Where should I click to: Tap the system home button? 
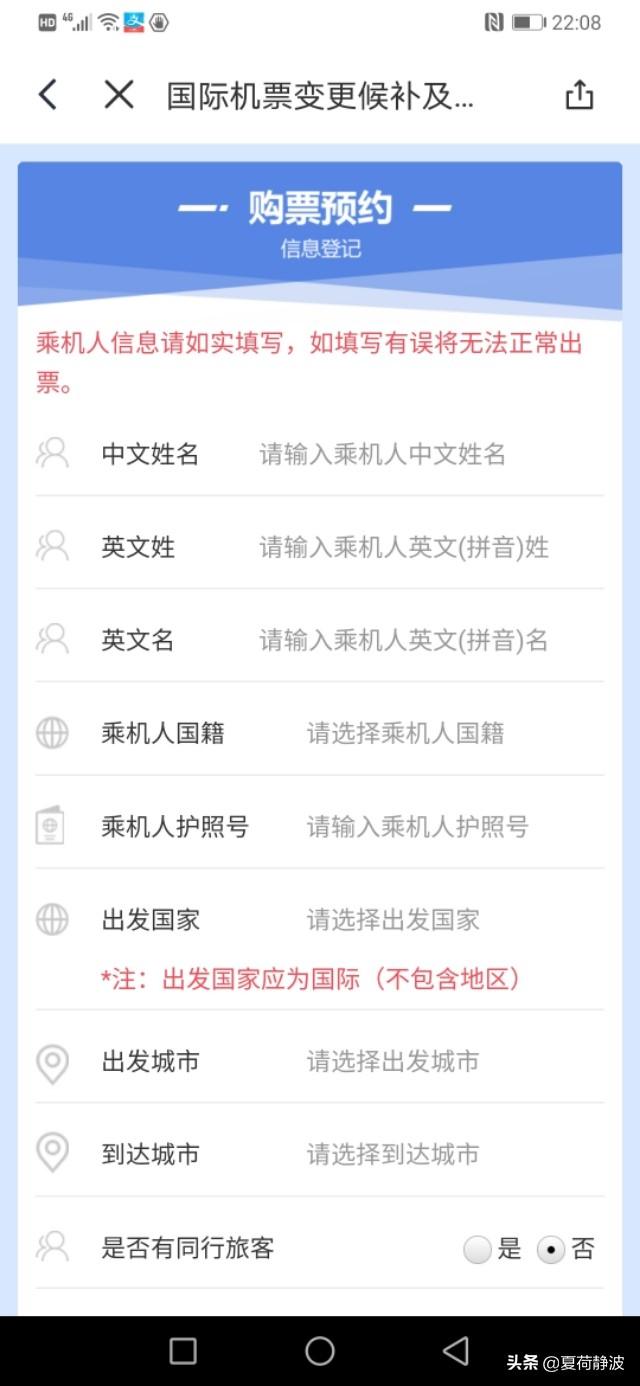[x=320, y=1351]
